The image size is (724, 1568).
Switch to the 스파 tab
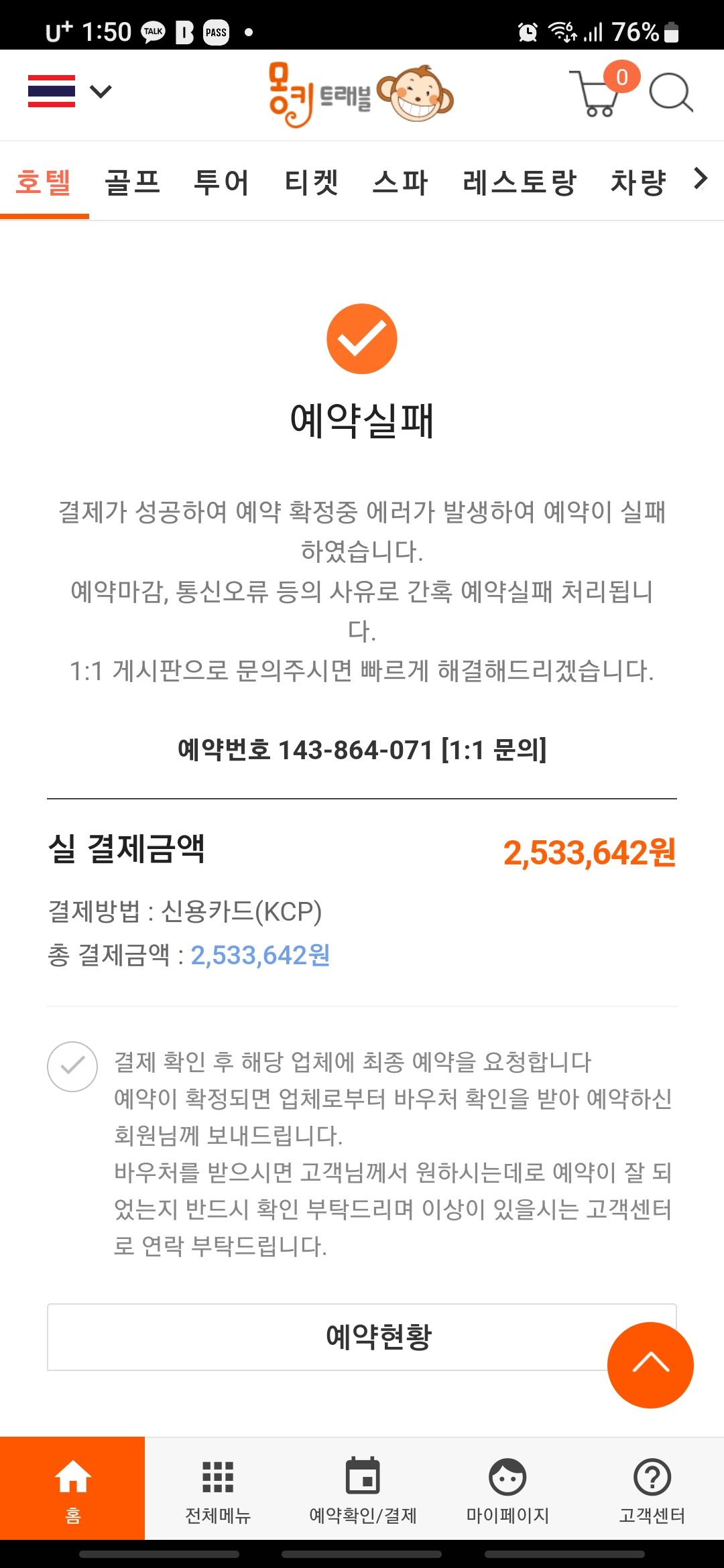click(x=400, y=182)
